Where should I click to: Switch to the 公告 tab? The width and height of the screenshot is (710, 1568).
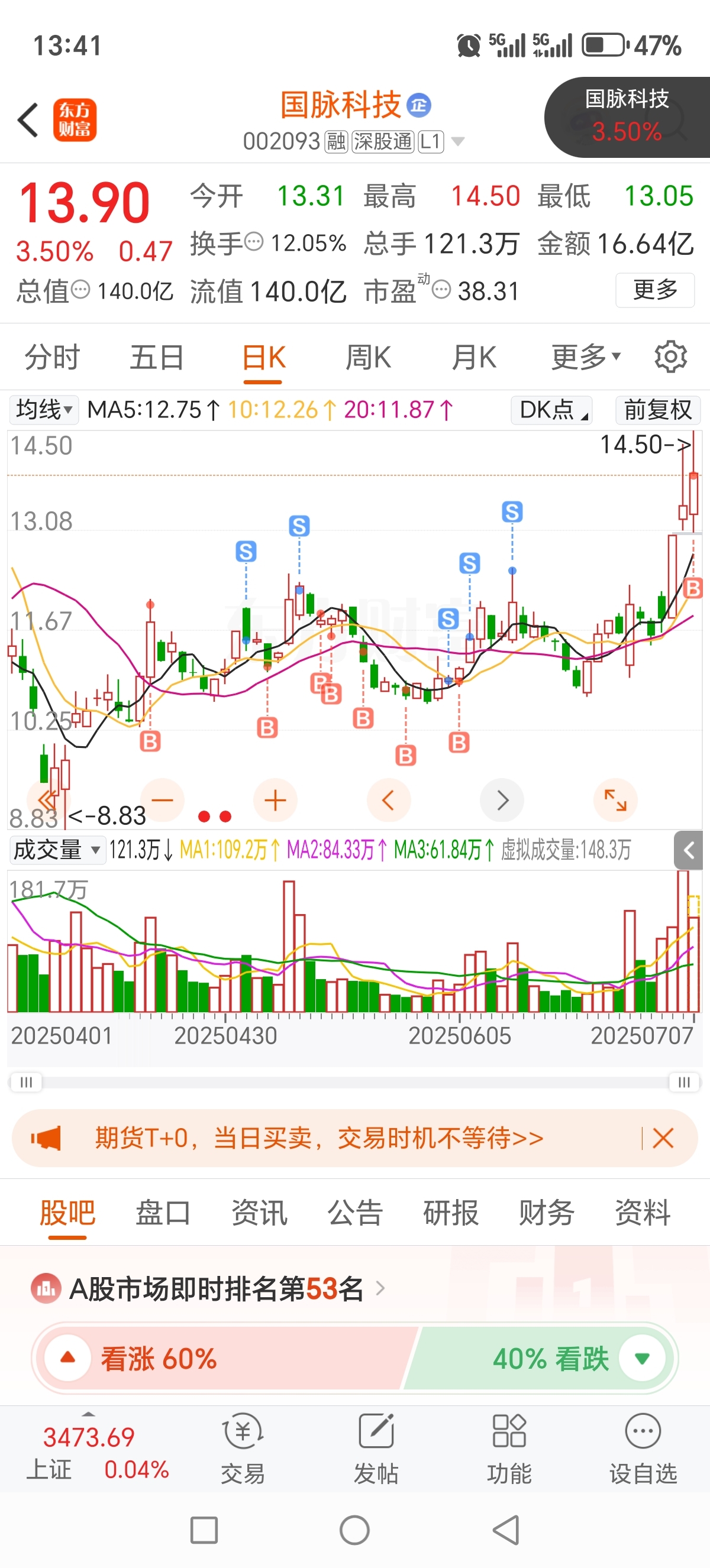click(x=355, y=1213)
